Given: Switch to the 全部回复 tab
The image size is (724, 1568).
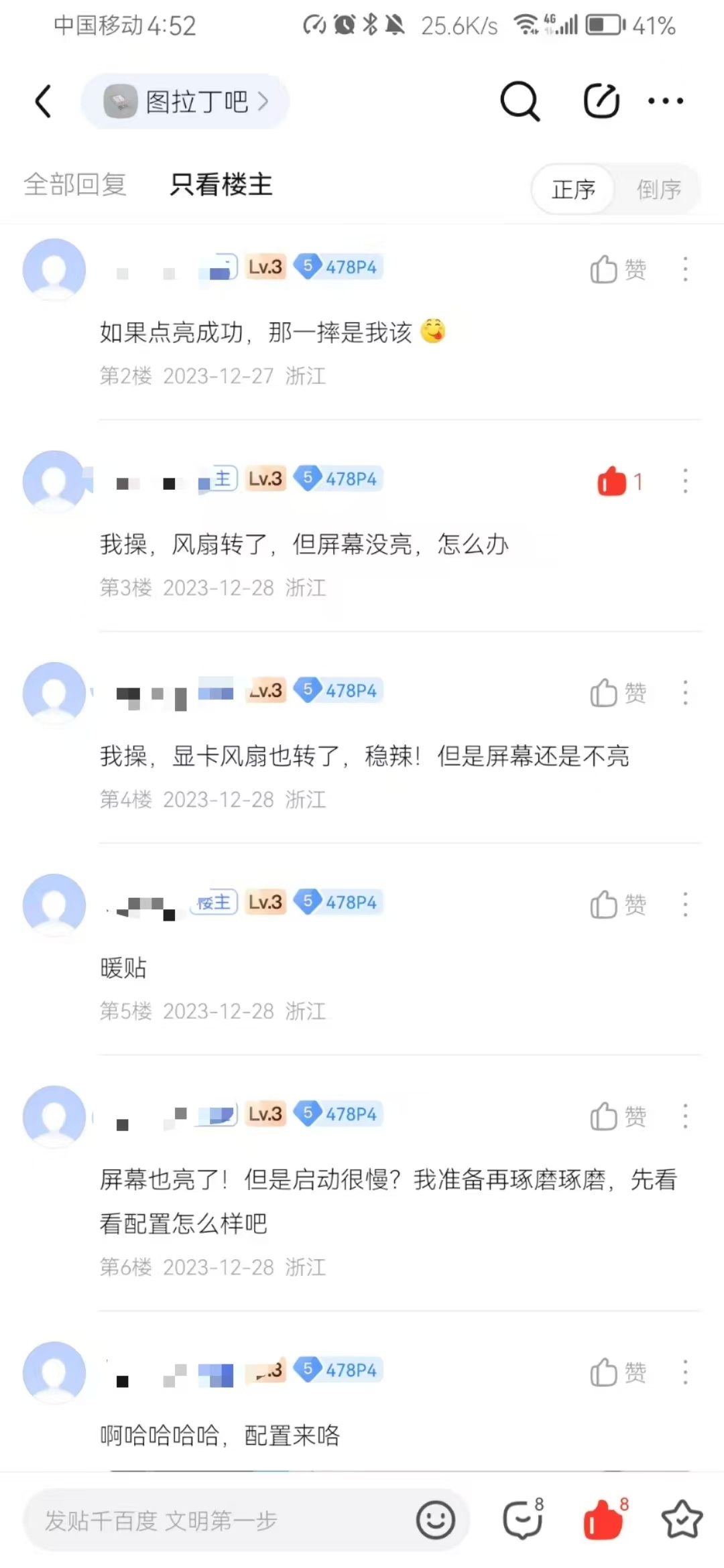Looking at the screenshot, I should click(x=75, y=185).
